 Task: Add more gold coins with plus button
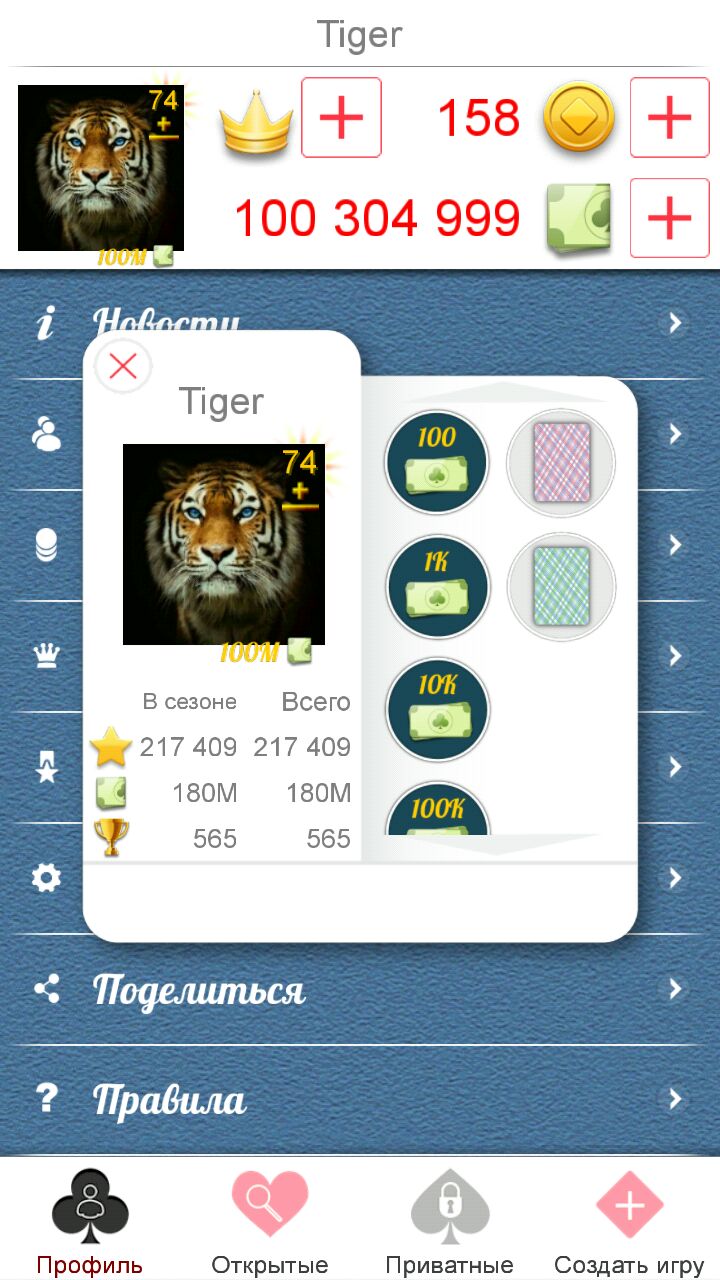(669, 118)
